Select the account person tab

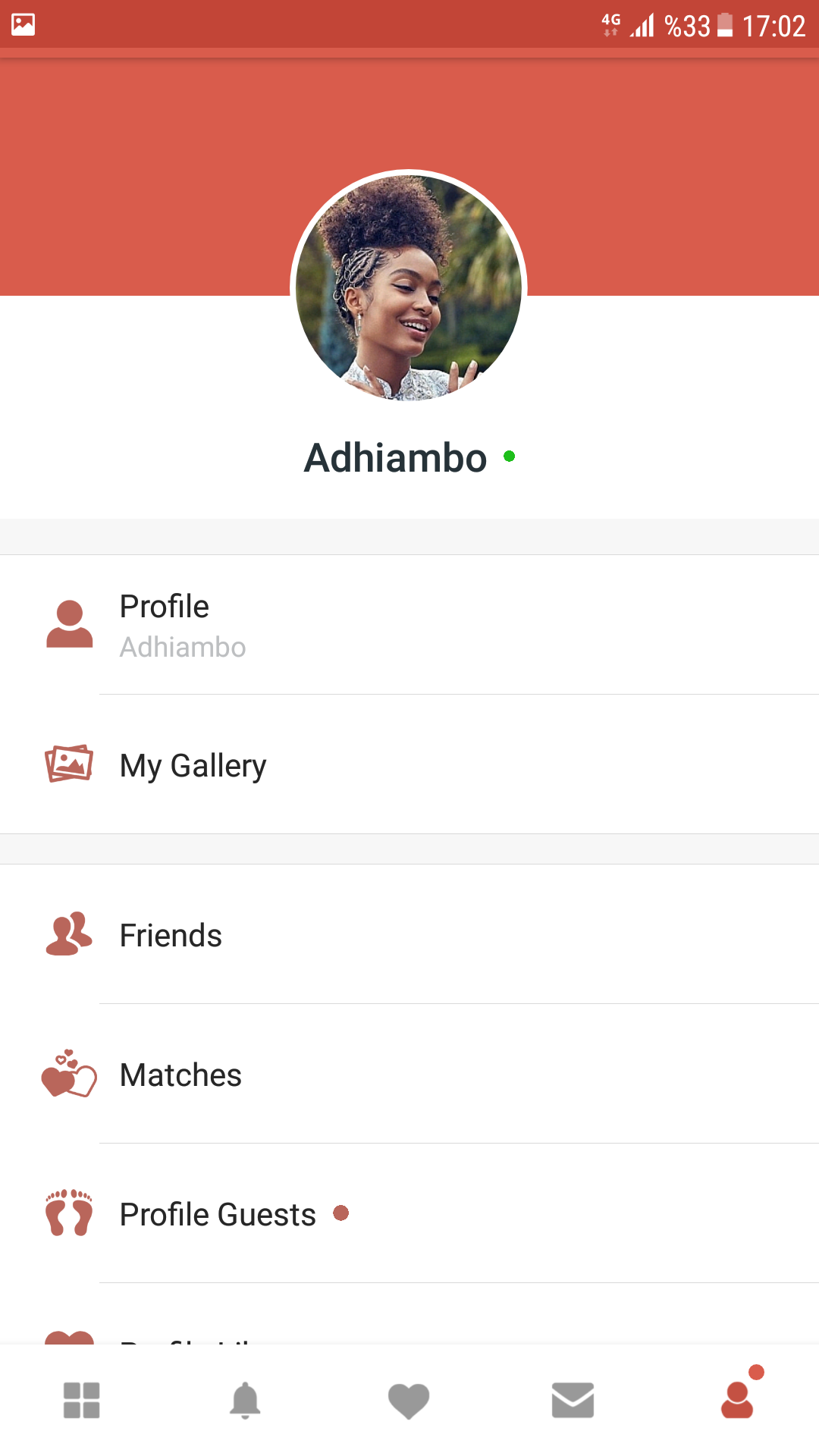click(737, 1400)
